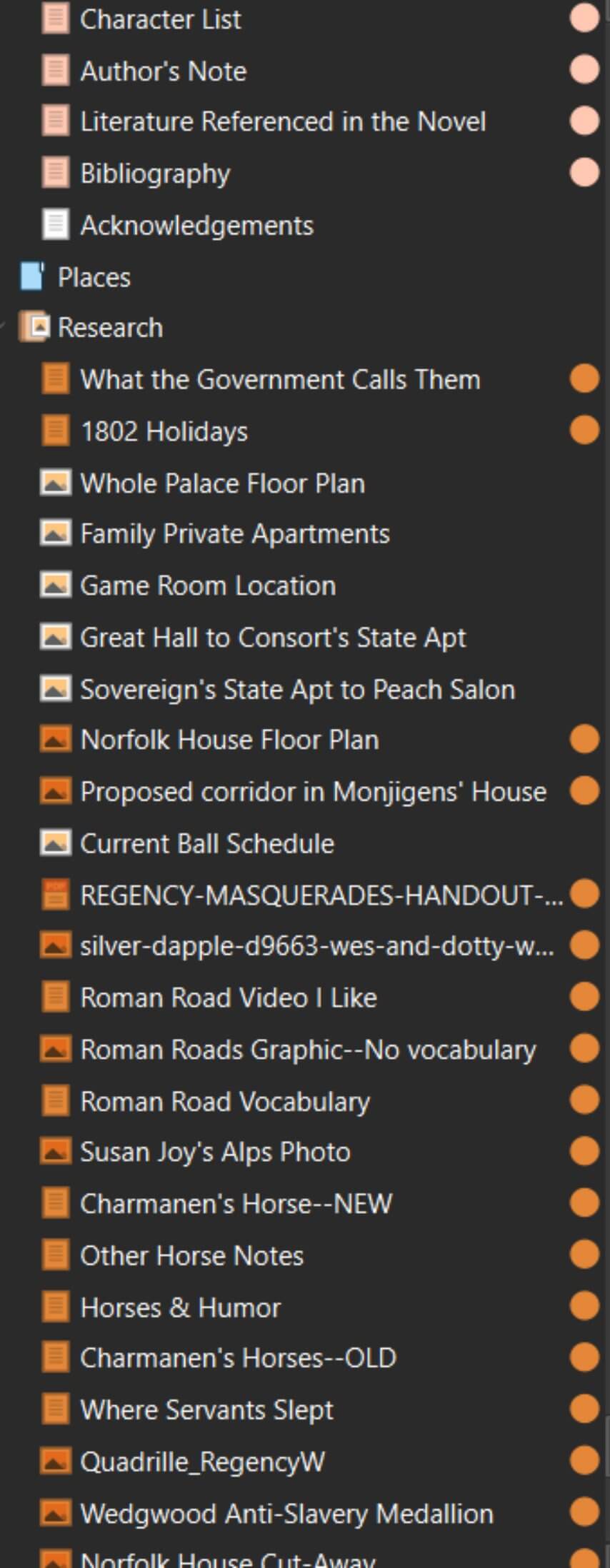Open the Character List document

tap(160, 19)
